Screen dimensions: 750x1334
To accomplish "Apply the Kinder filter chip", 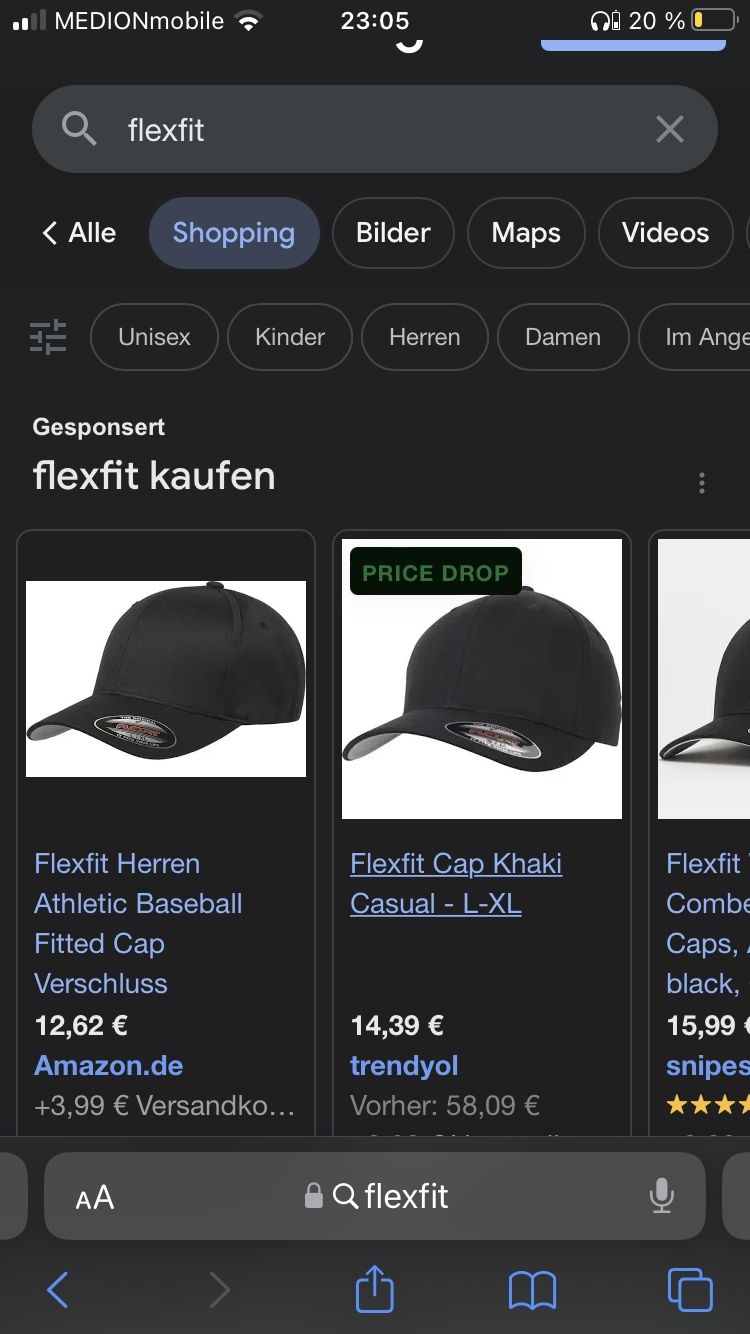I will (x=290, y=337).
